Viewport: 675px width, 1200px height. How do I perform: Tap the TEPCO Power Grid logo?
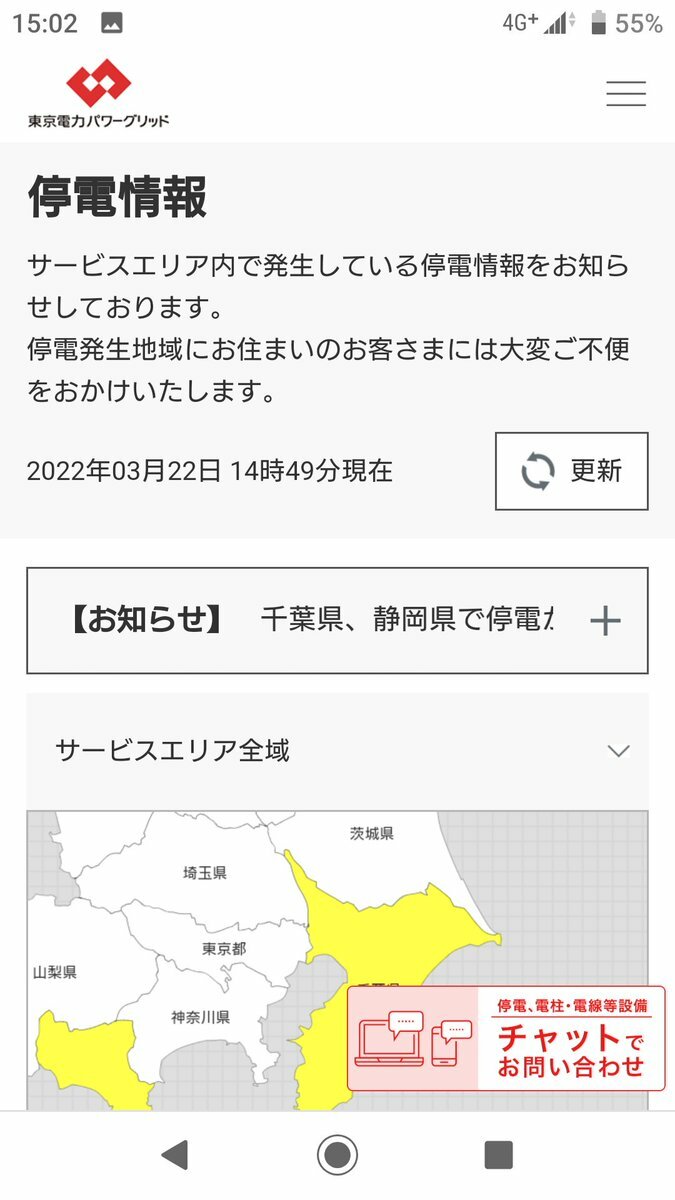coord(98,93)
